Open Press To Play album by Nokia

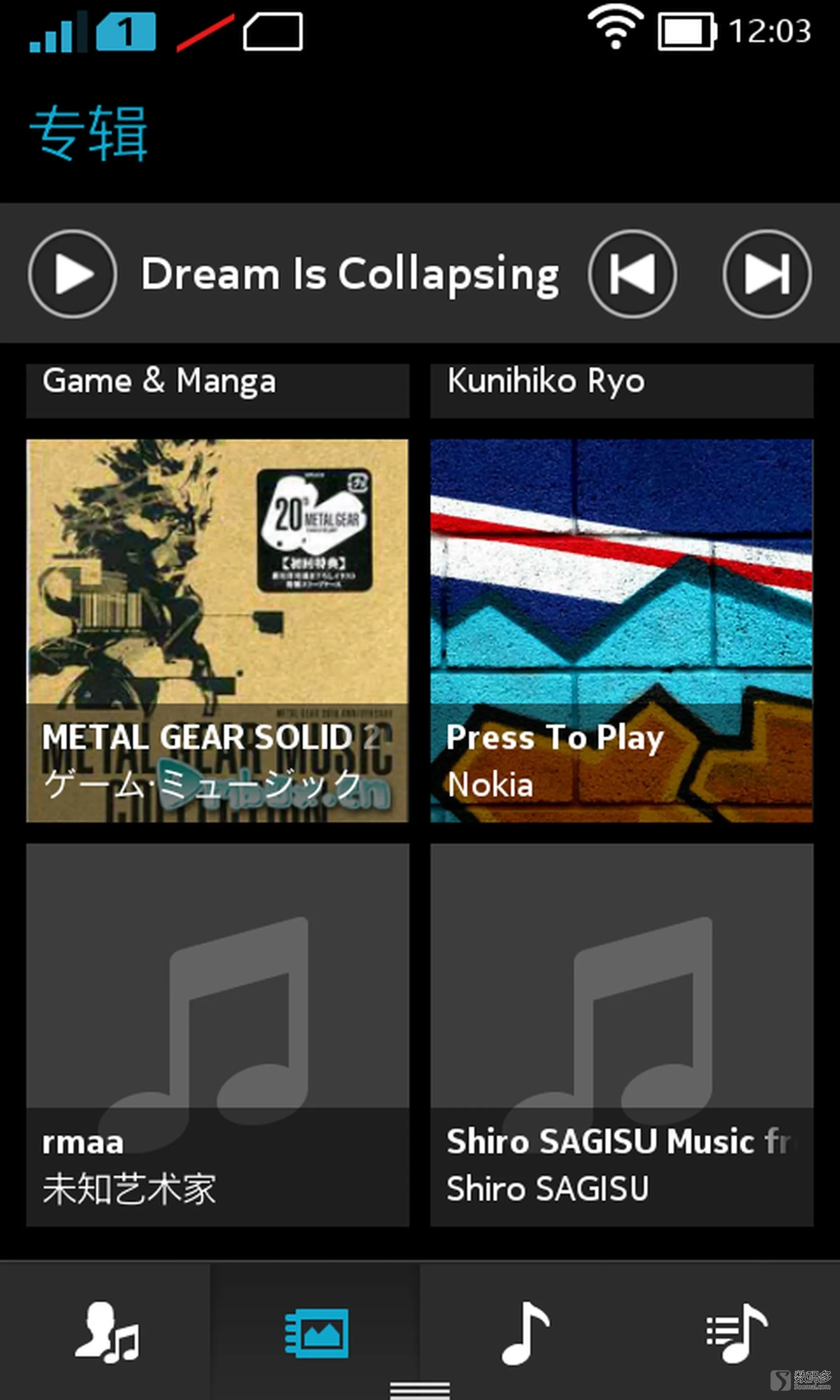(622, 630)
